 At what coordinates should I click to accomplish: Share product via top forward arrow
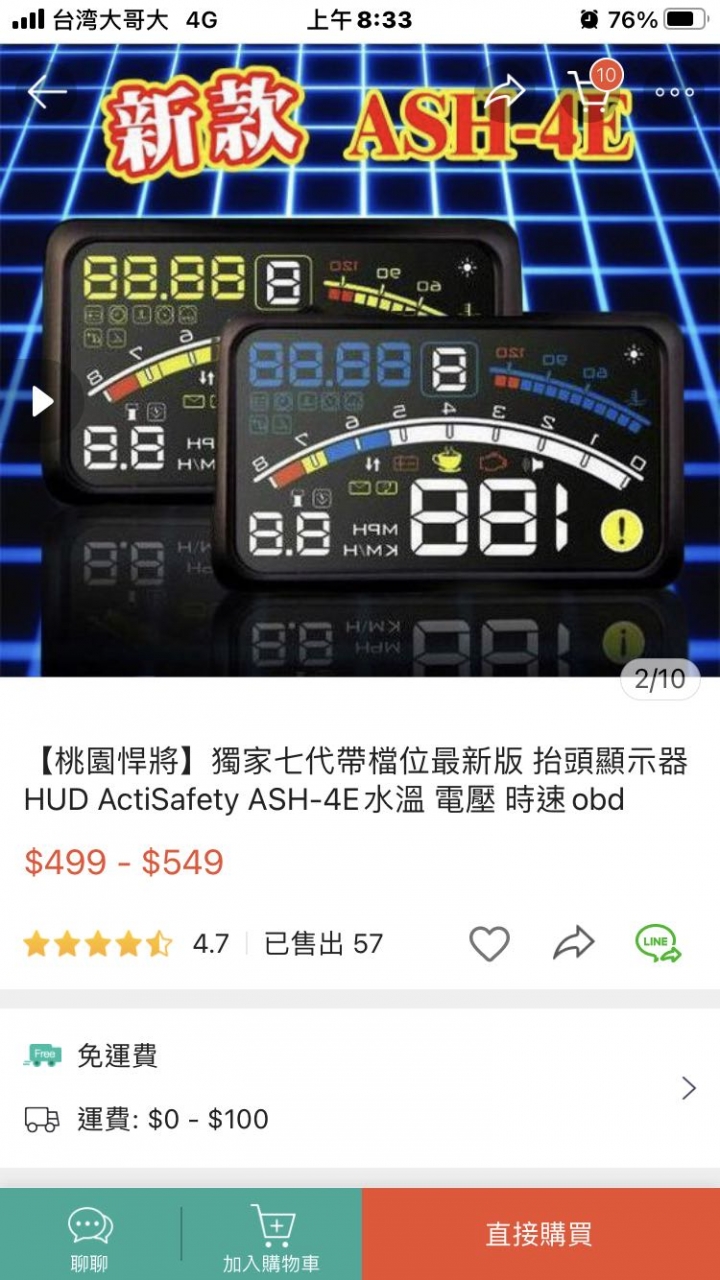(x=505, y=92)
